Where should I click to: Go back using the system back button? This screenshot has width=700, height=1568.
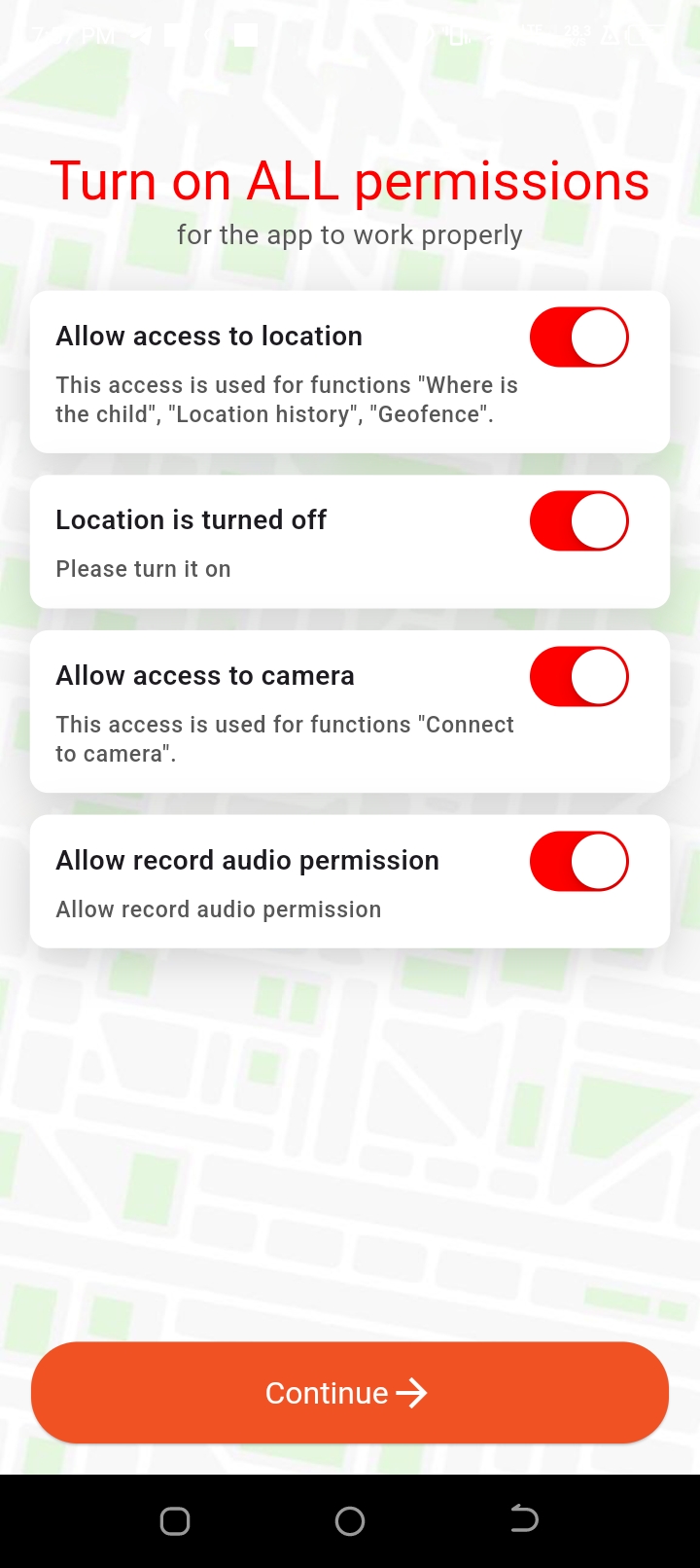tap(524, 1520)
